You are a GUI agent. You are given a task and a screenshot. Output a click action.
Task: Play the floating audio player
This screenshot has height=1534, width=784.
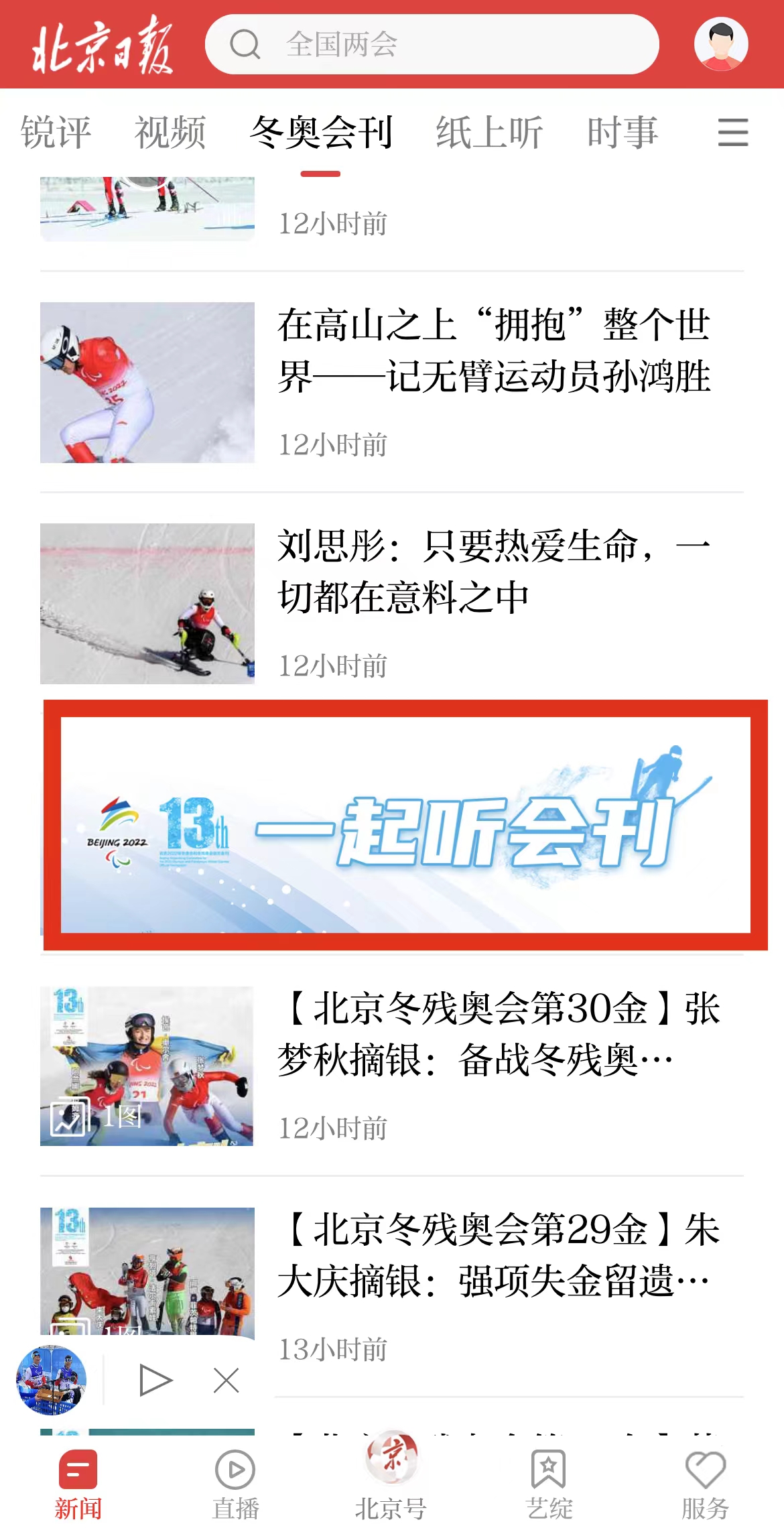pyautogui.click(x=155, y=1380)
